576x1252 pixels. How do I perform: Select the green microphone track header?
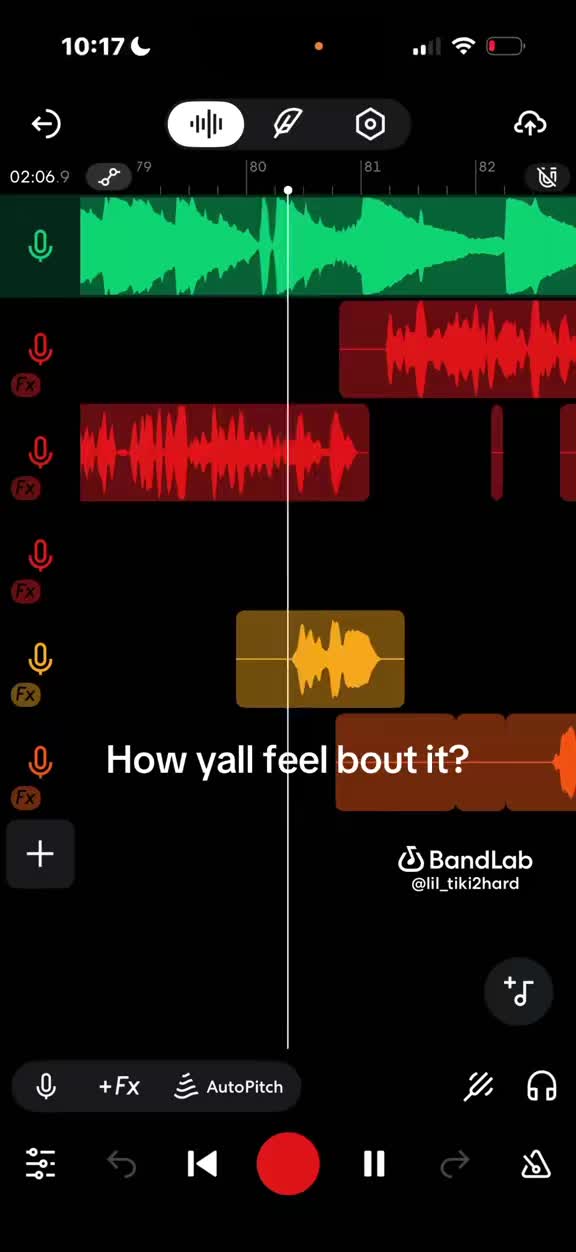40,246
